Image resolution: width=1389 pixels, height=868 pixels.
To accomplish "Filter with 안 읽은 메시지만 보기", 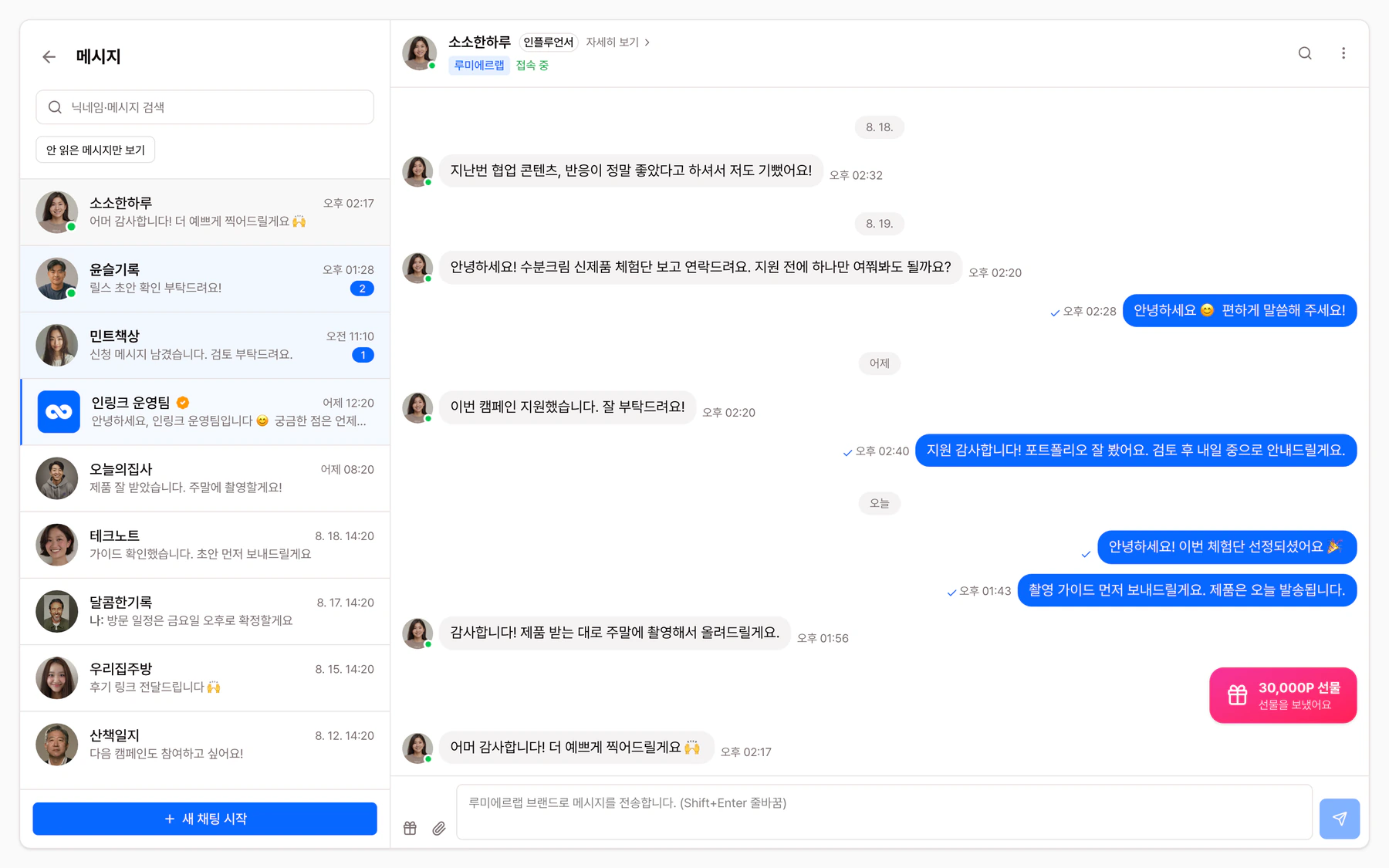I will [96, 150].
